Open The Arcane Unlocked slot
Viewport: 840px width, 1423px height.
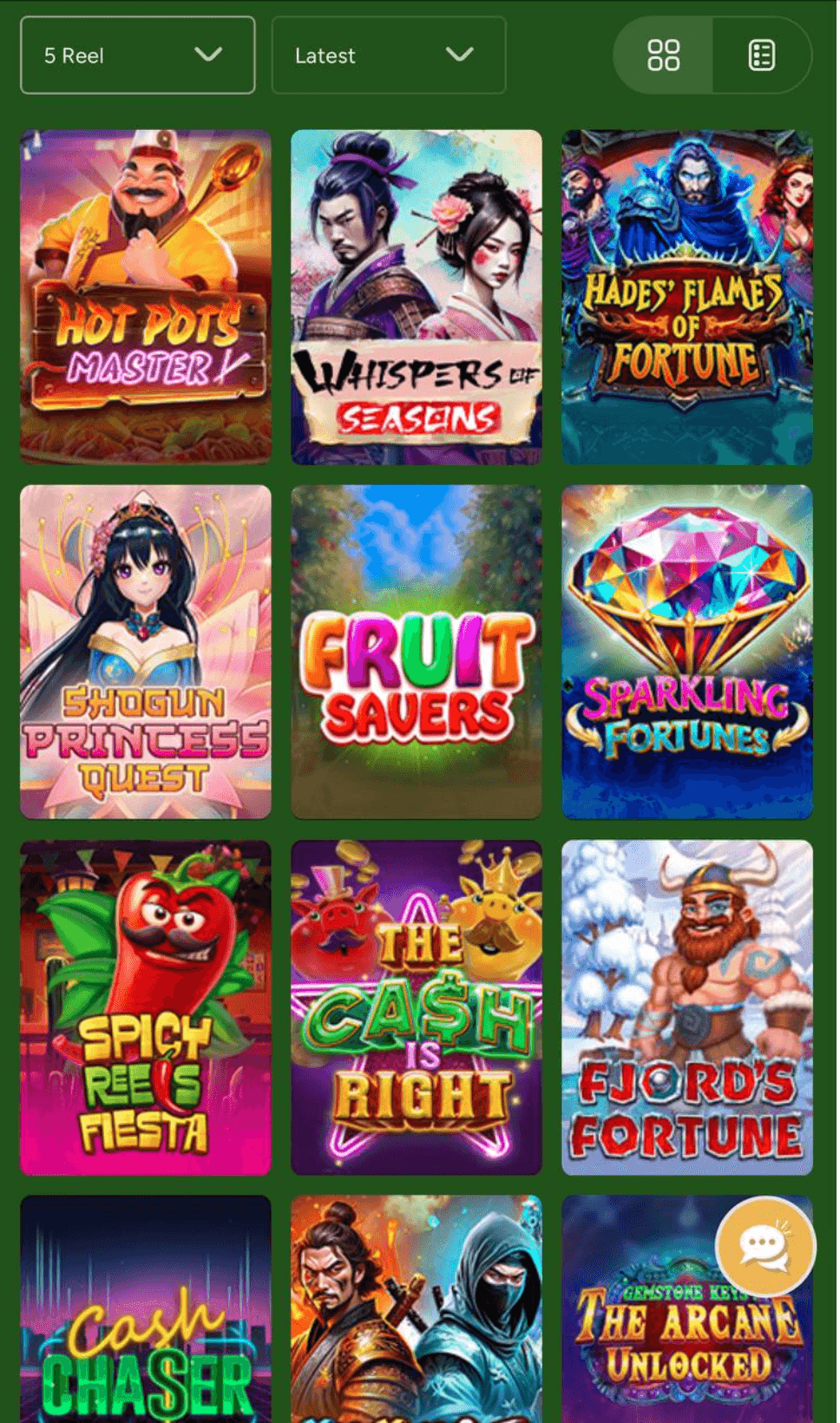pyautogui.click(x=686, y=1336)
